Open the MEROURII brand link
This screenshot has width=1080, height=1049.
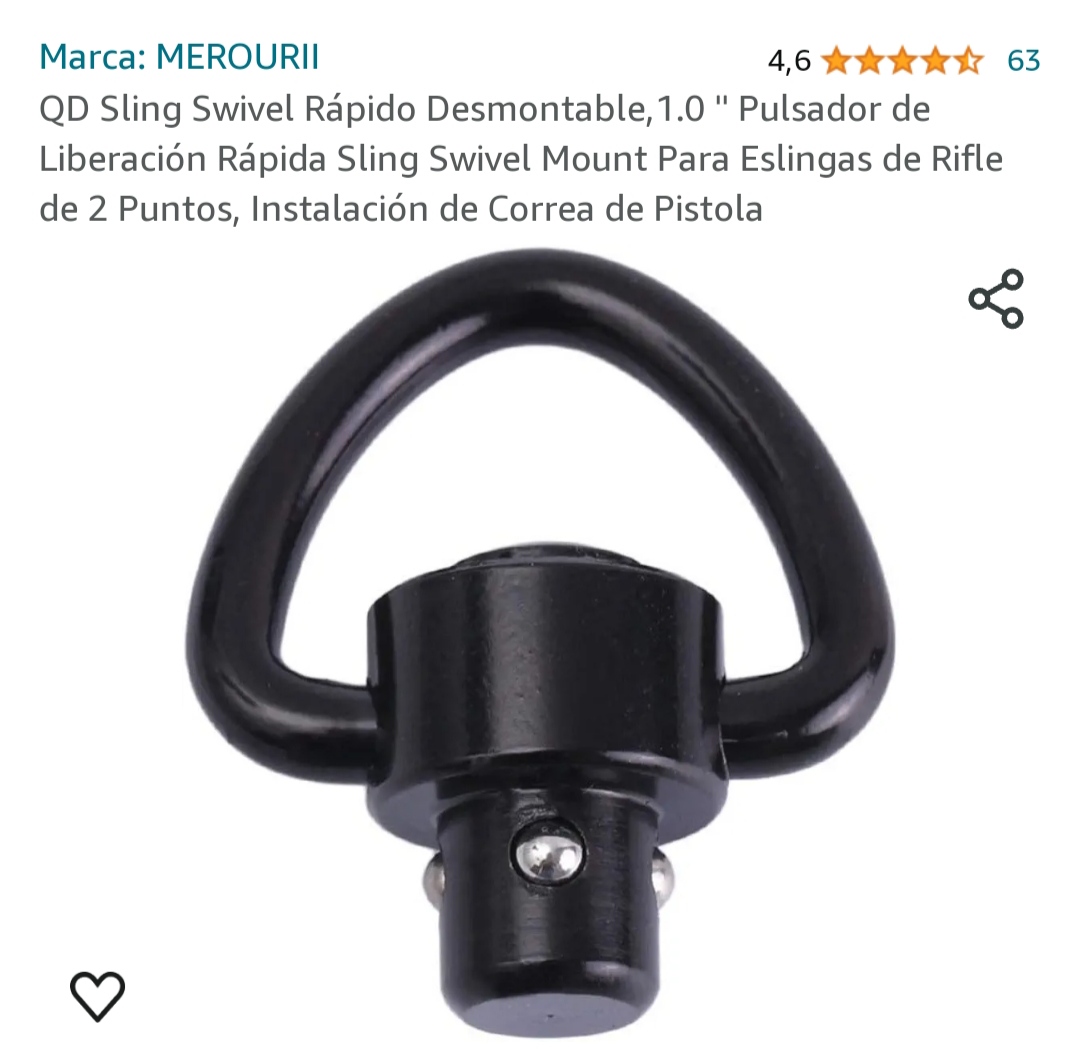[180, 57]
